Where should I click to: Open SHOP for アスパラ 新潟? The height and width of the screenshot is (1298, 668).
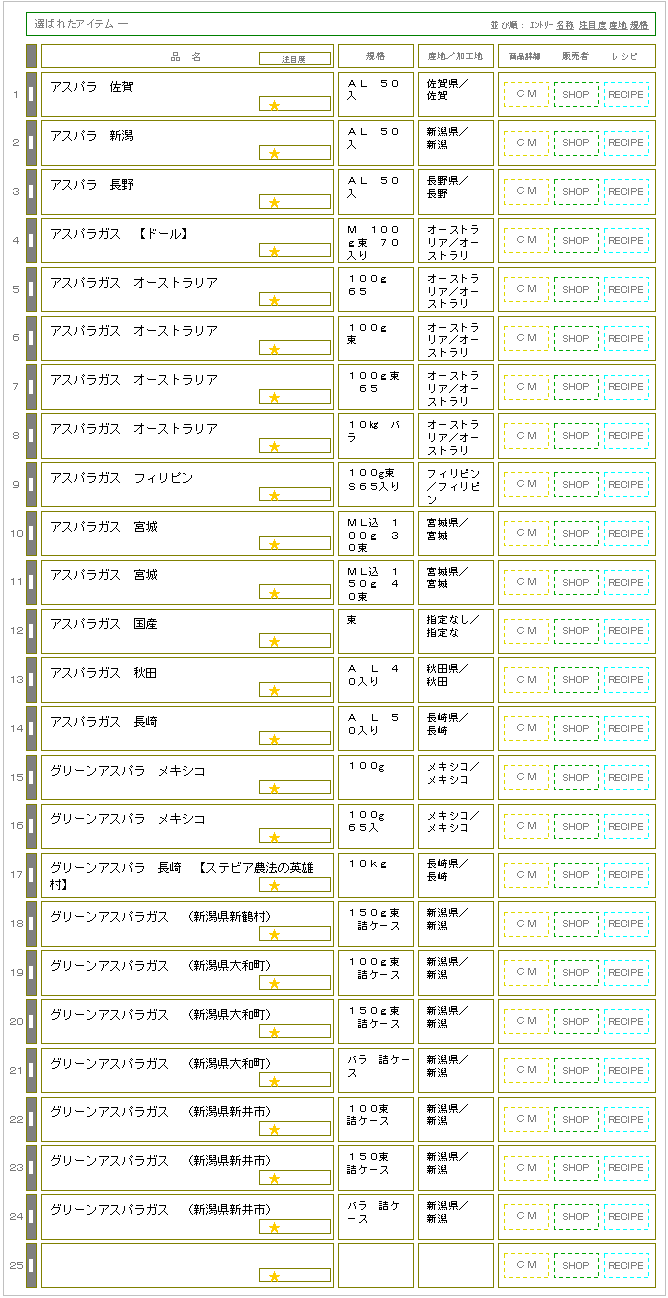pos(576,143)
